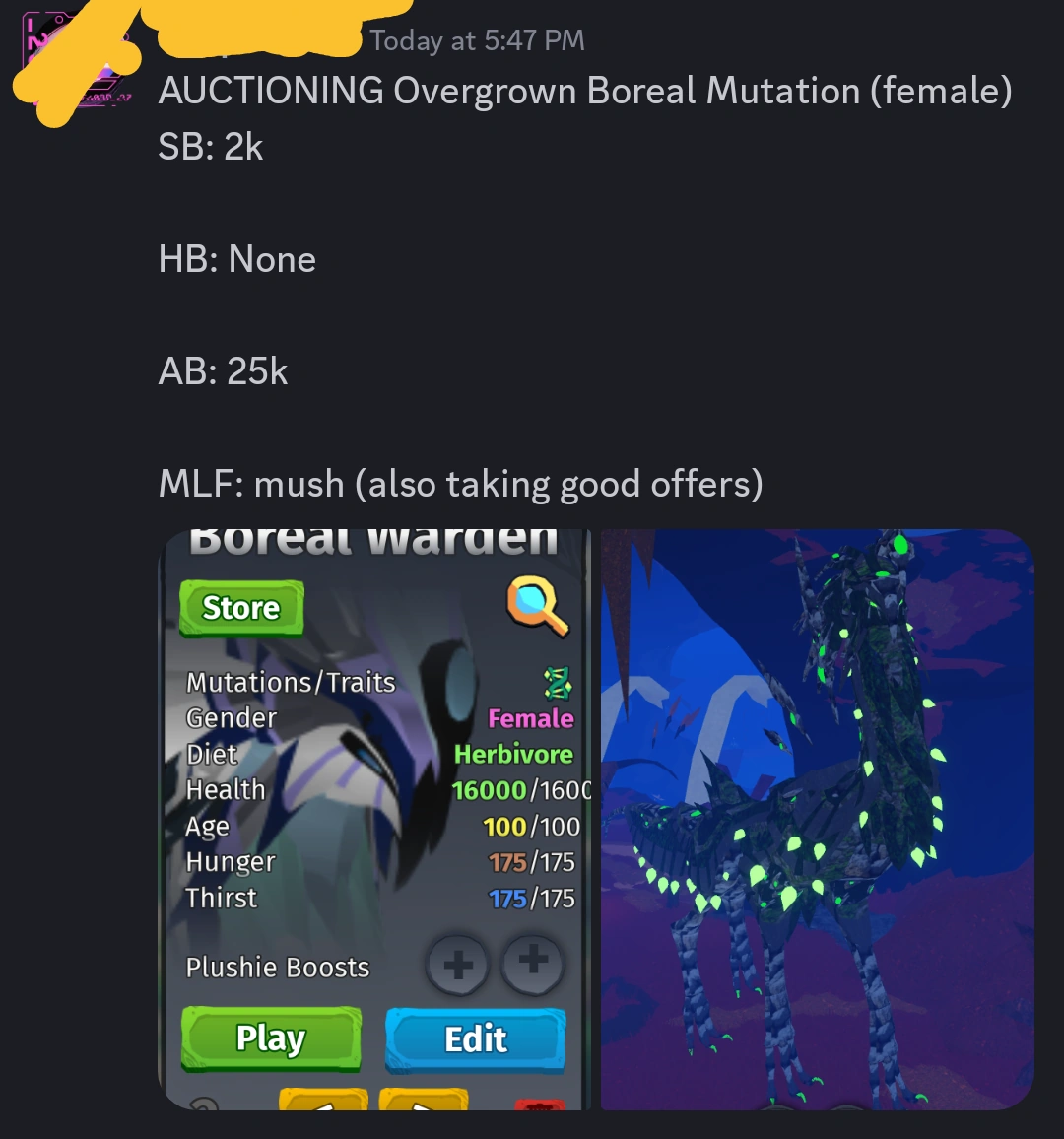The height and width of the screenshot is (1139, 1064).
Task: Open the attached glowing green creature image
Action: click(818, 818)
